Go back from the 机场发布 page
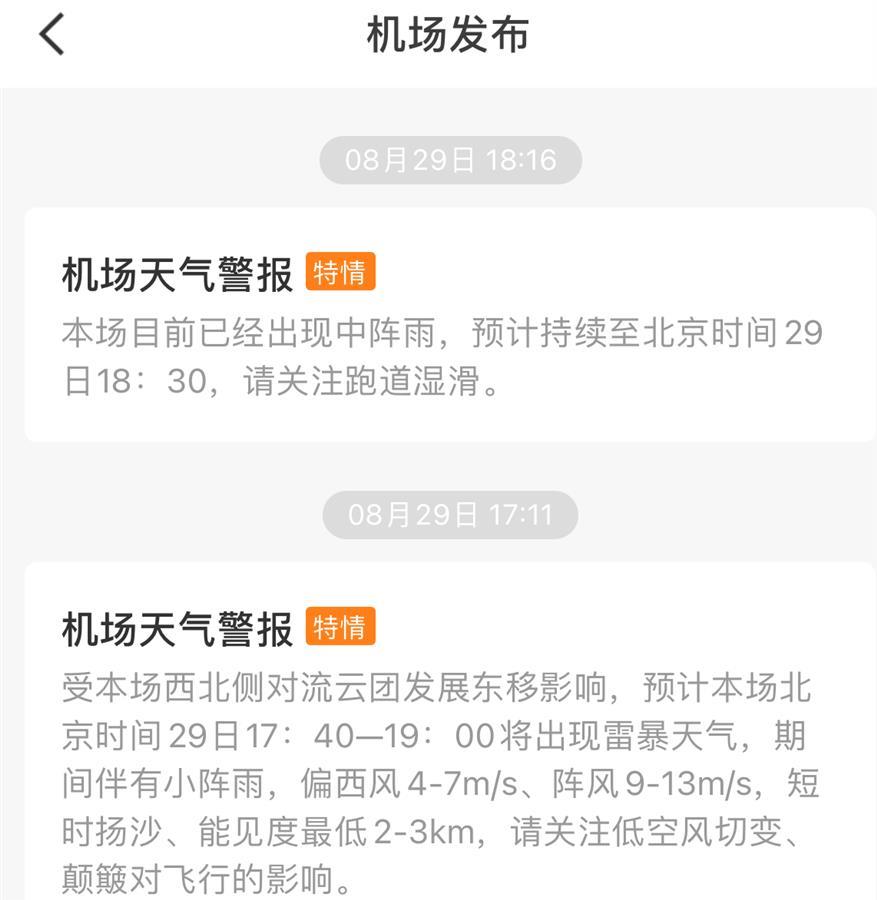This screenshot has width=877, height=900. click(x=52, y=36)
